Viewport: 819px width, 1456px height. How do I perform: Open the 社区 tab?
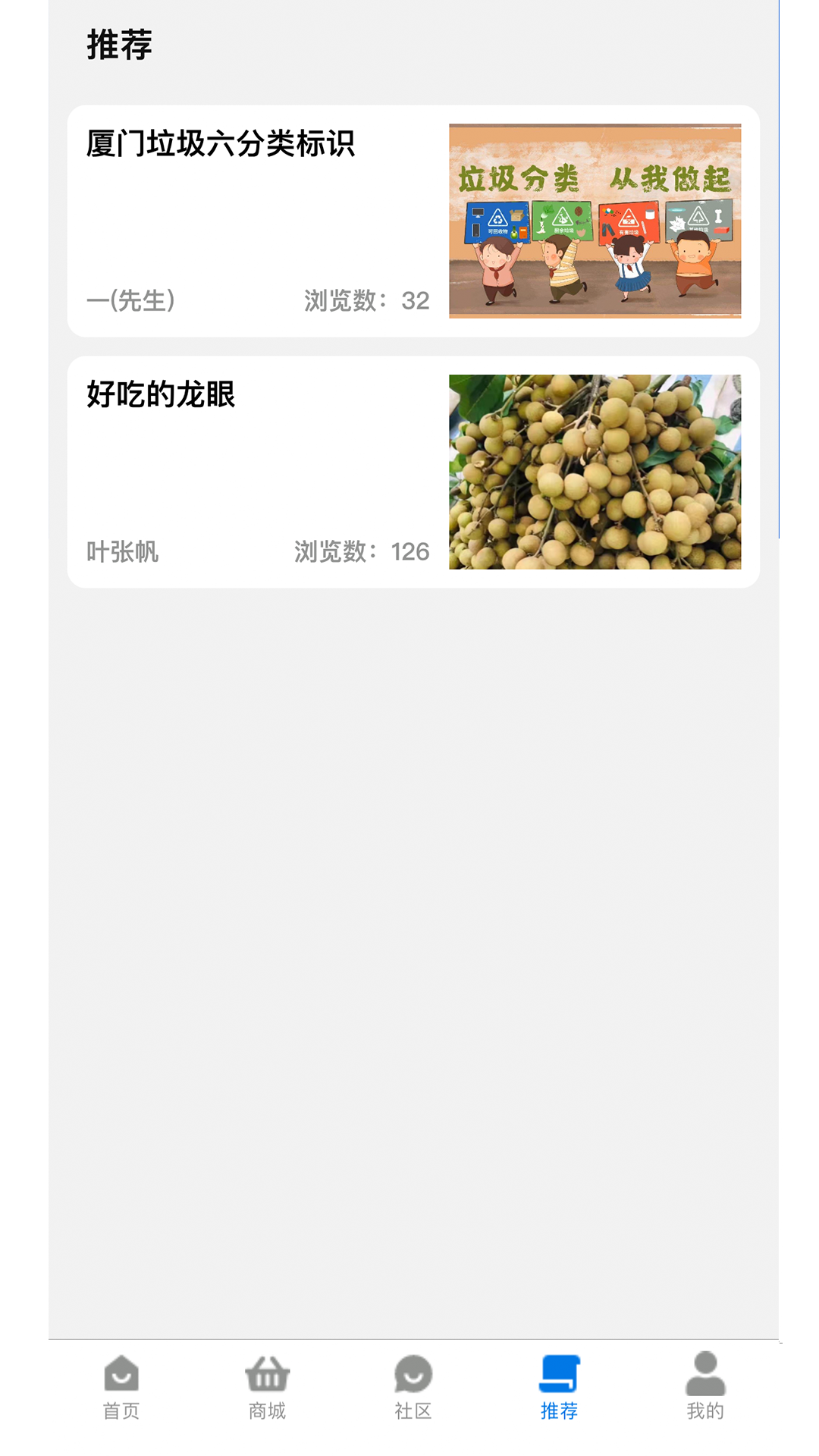pos(413,1387)
